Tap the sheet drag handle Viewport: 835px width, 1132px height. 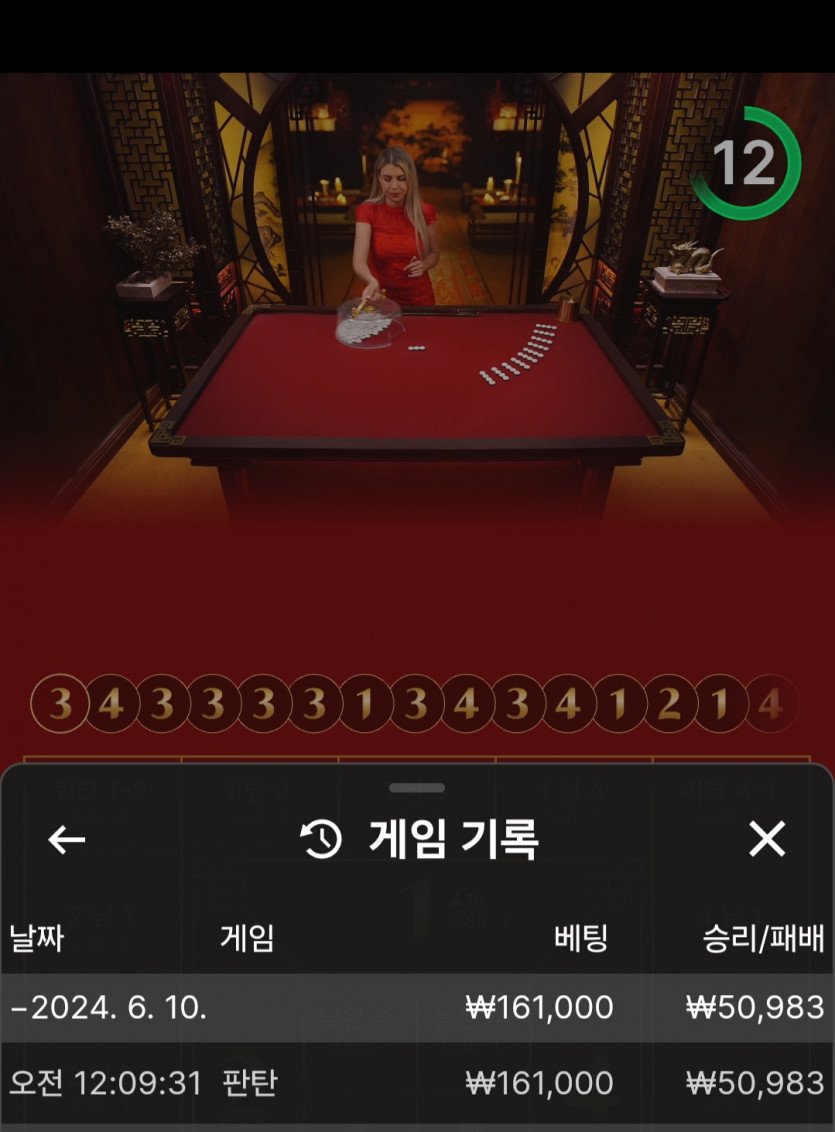coord(417,788)
